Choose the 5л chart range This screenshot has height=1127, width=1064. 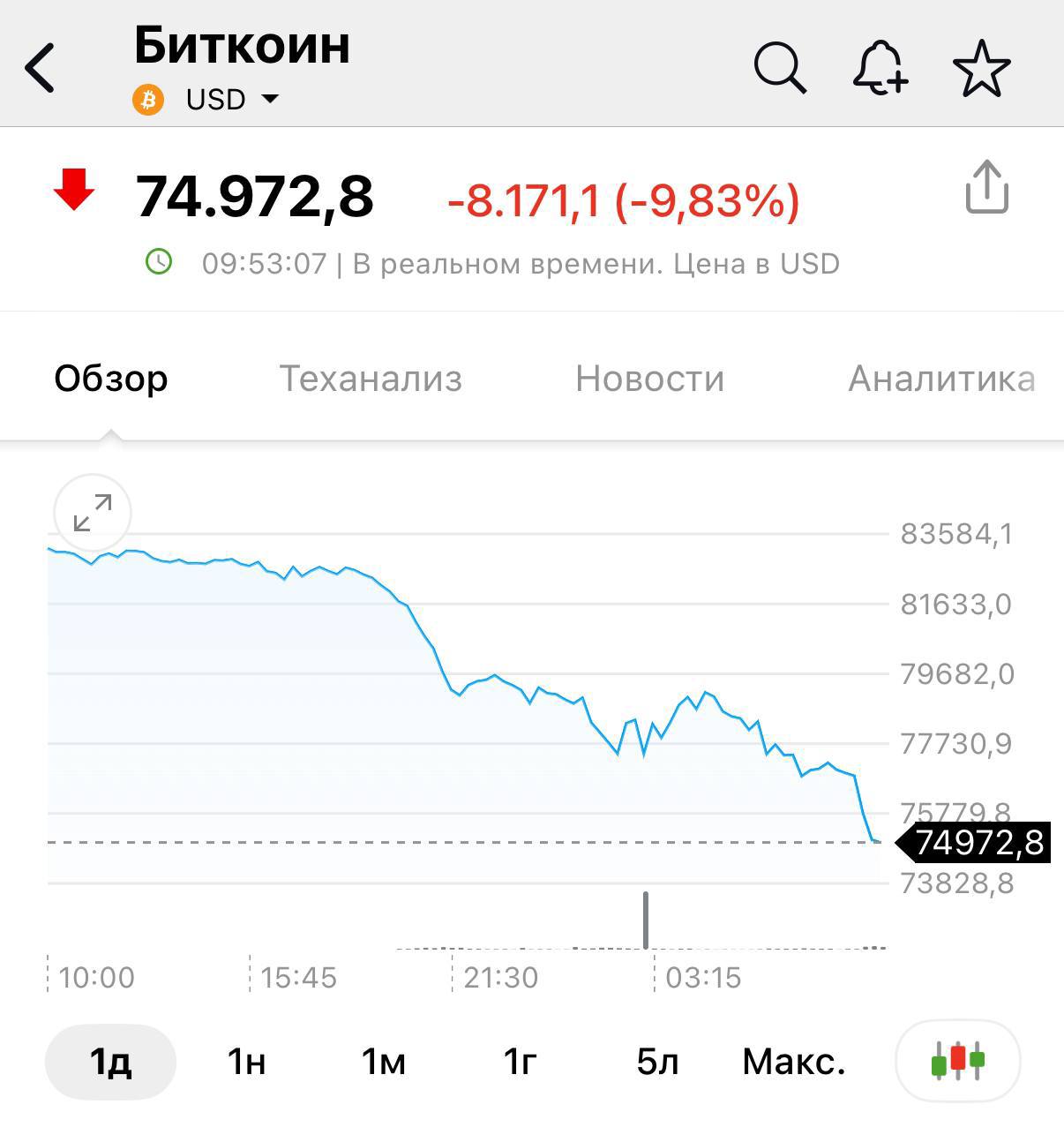[657, 1062]
